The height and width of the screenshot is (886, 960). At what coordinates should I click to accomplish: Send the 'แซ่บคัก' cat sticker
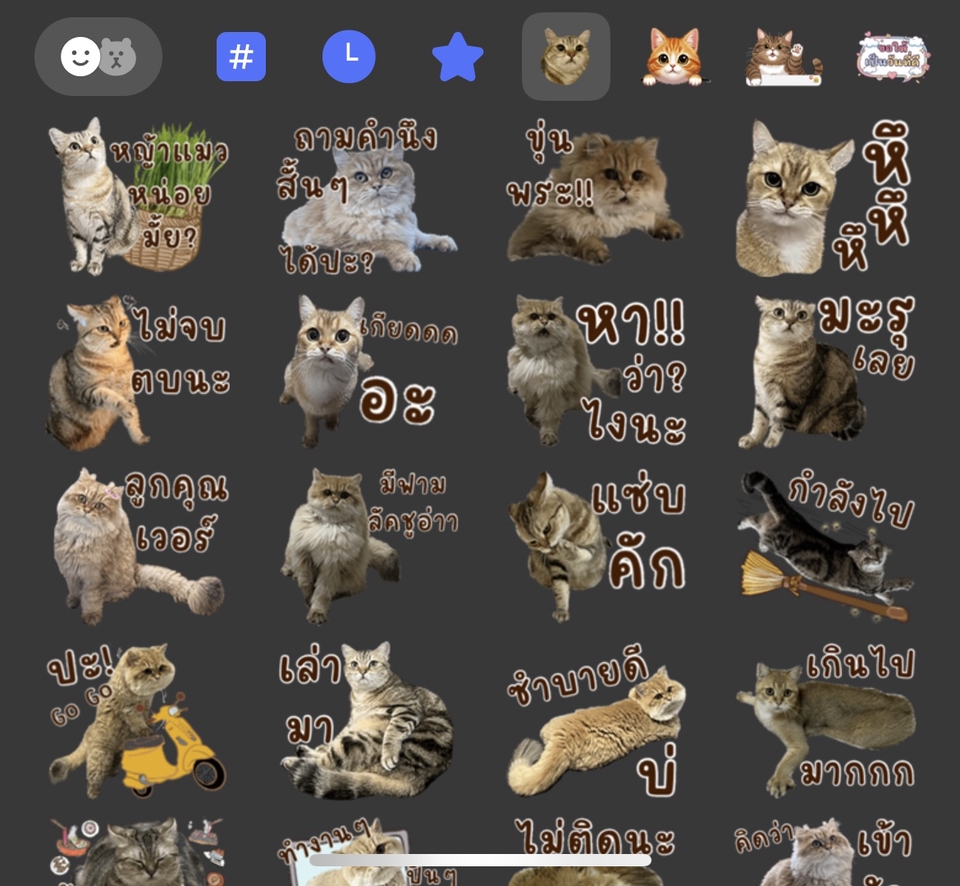tap(595, 545)
